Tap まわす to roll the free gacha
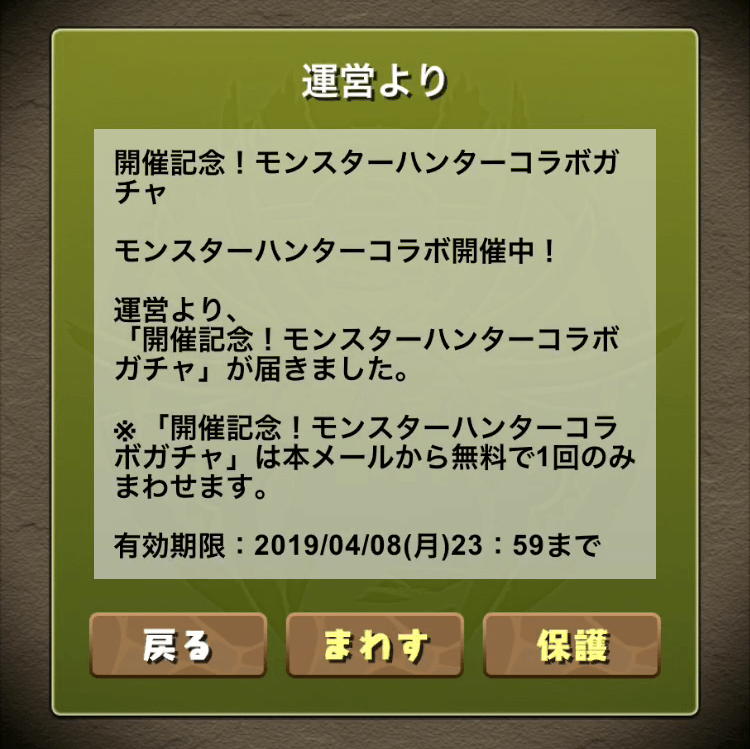The image size is (750, 749). click(375, 645)
